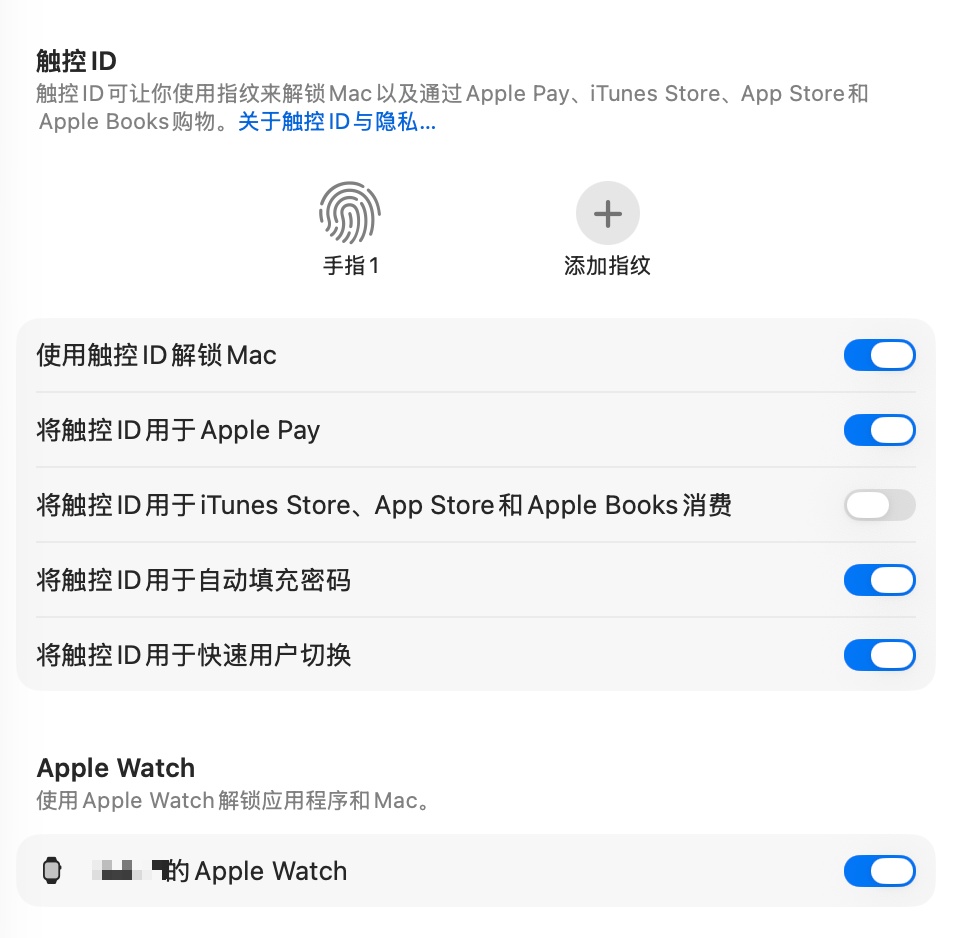The image size is (960, 938).
Task: Toggle 将触控ID用于自动填充密码 off
Action: click(x=879, y=580)
